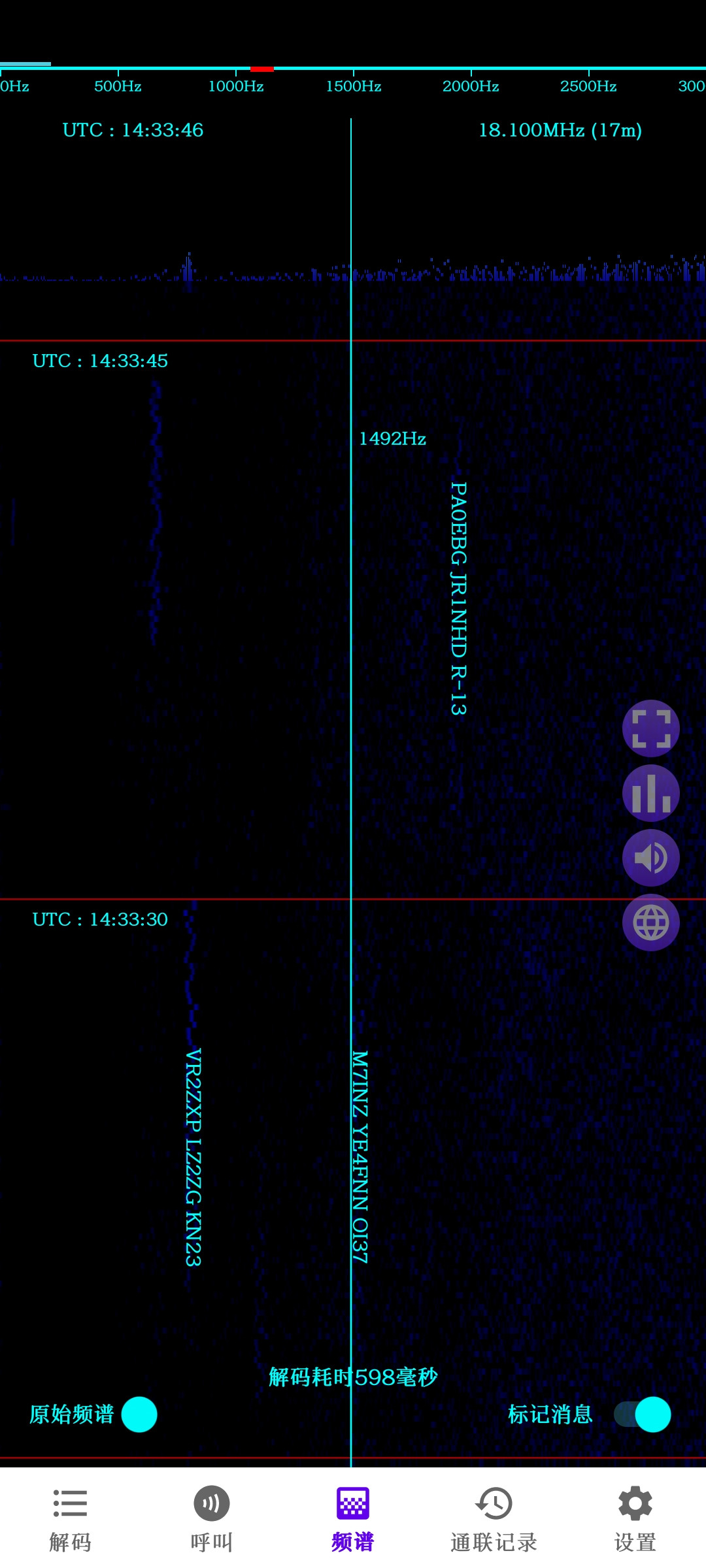Select the 频谱 tab
This screenshot has width=706, height=1568.
tap(353, 1520)
